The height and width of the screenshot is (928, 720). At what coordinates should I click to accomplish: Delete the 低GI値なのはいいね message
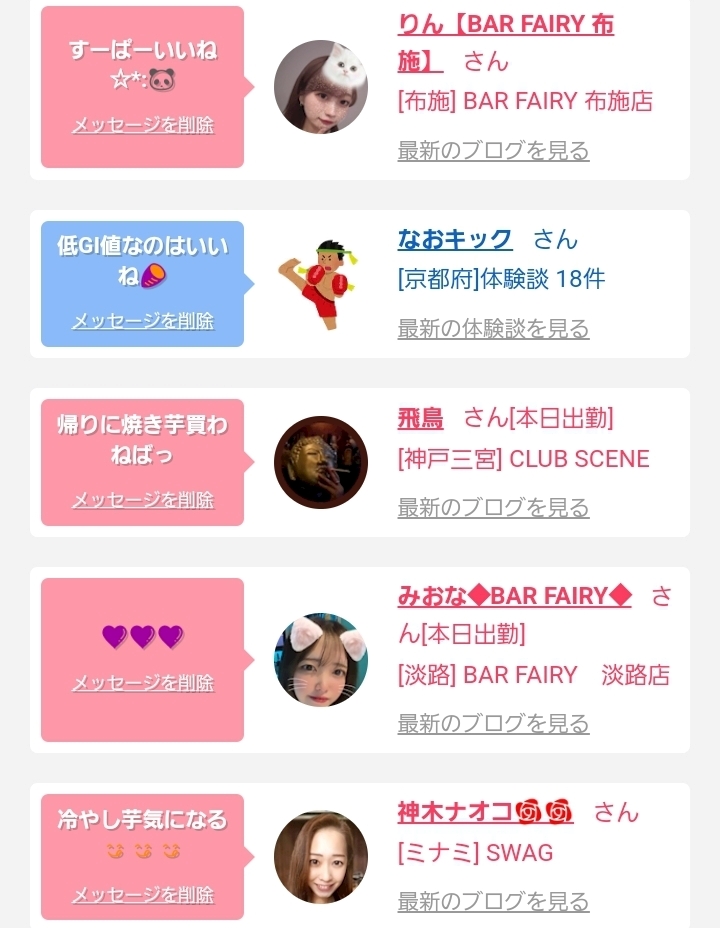coord(143,321)
